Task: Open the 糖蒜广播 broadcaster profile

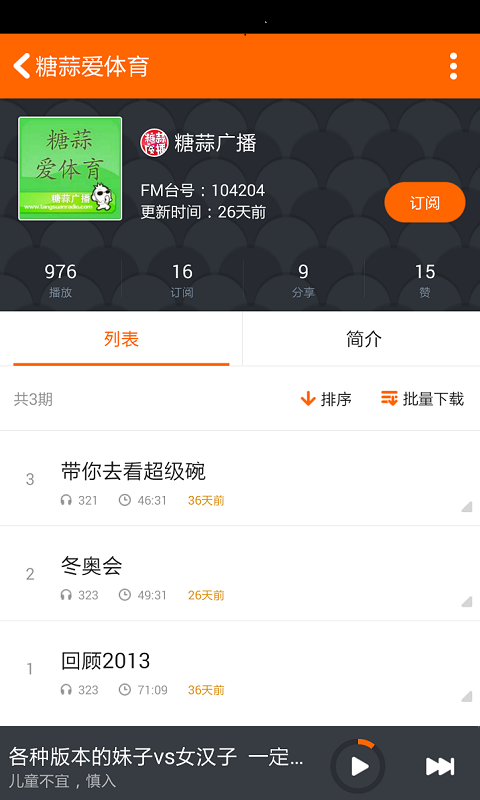Action: coord(198,143)
